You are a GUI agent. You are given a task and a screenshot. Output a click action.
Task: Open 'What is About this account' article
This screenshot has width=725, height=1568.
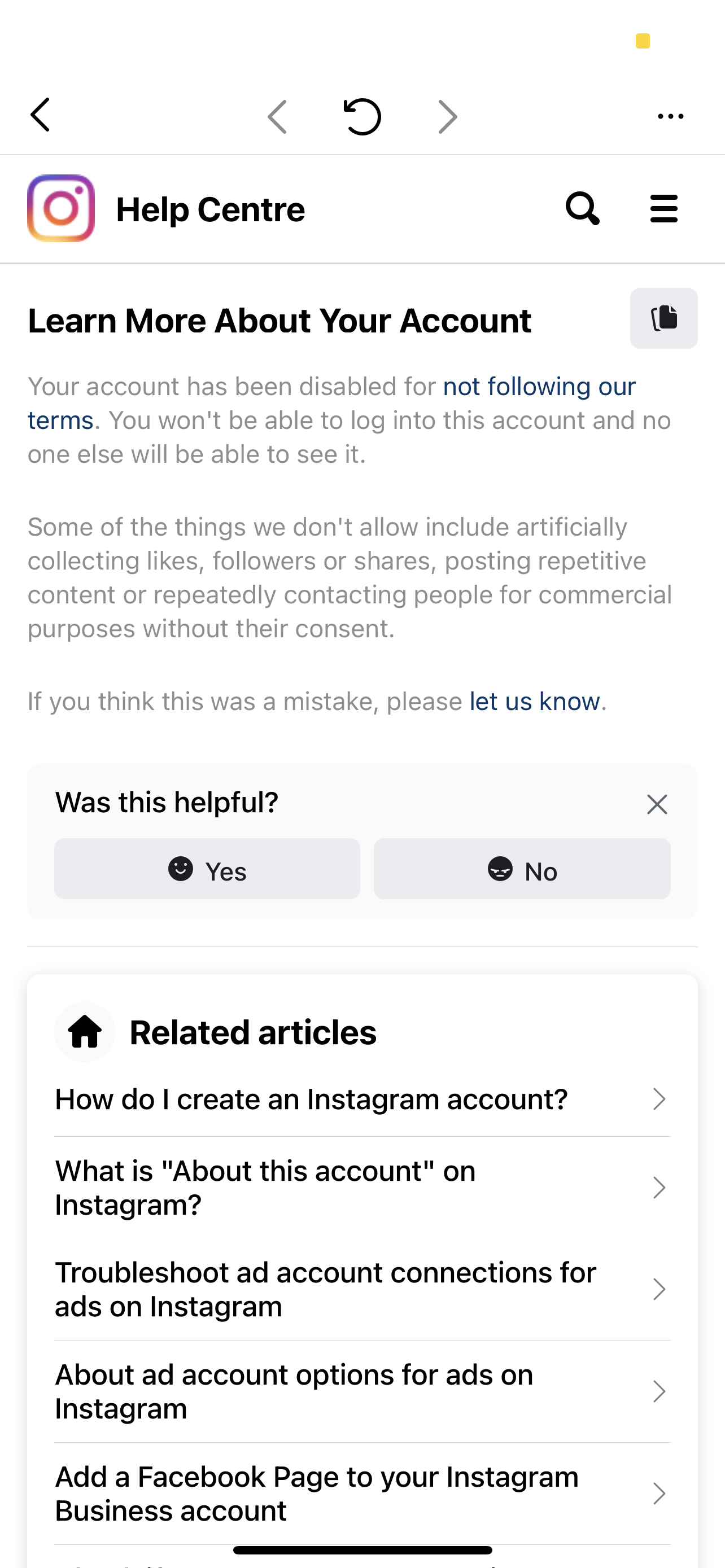pos(362,1188)
